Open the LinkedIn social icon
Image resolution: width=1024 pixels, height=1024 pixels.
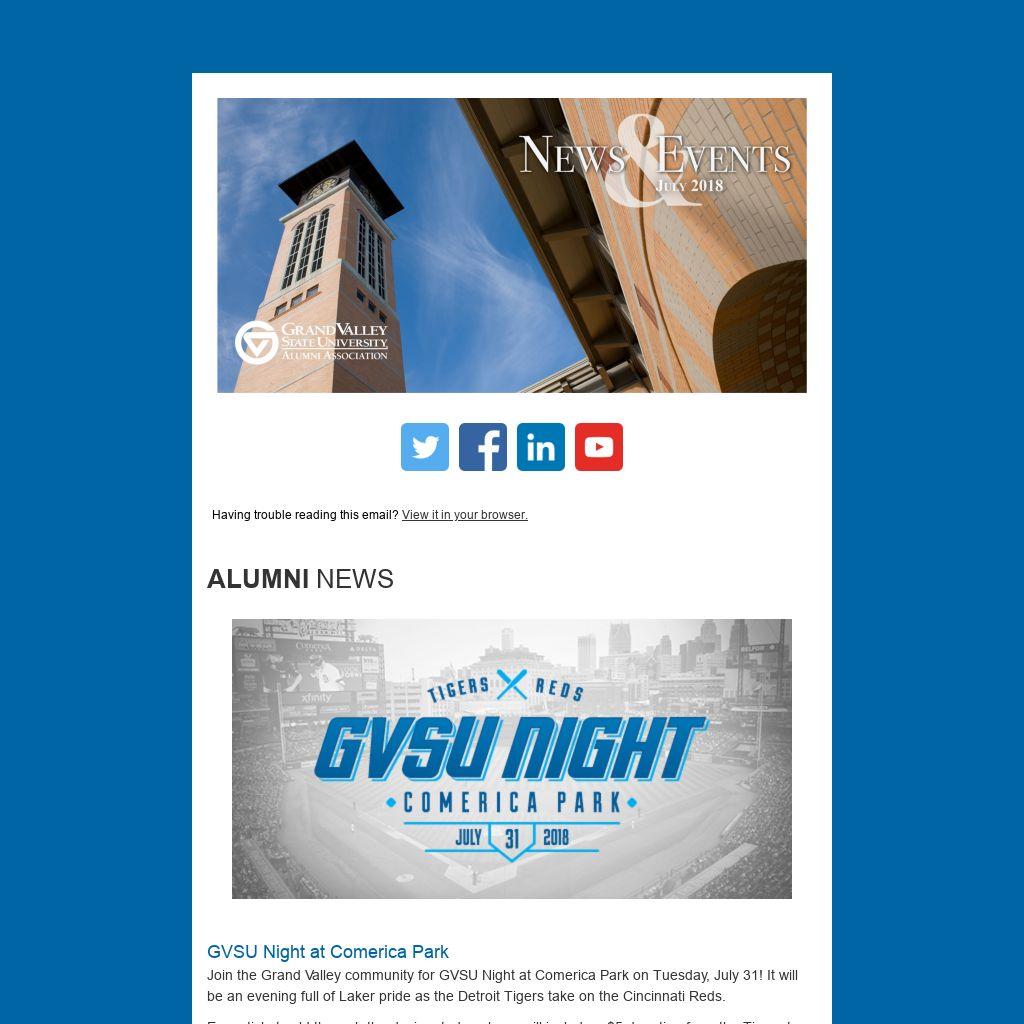541,447
